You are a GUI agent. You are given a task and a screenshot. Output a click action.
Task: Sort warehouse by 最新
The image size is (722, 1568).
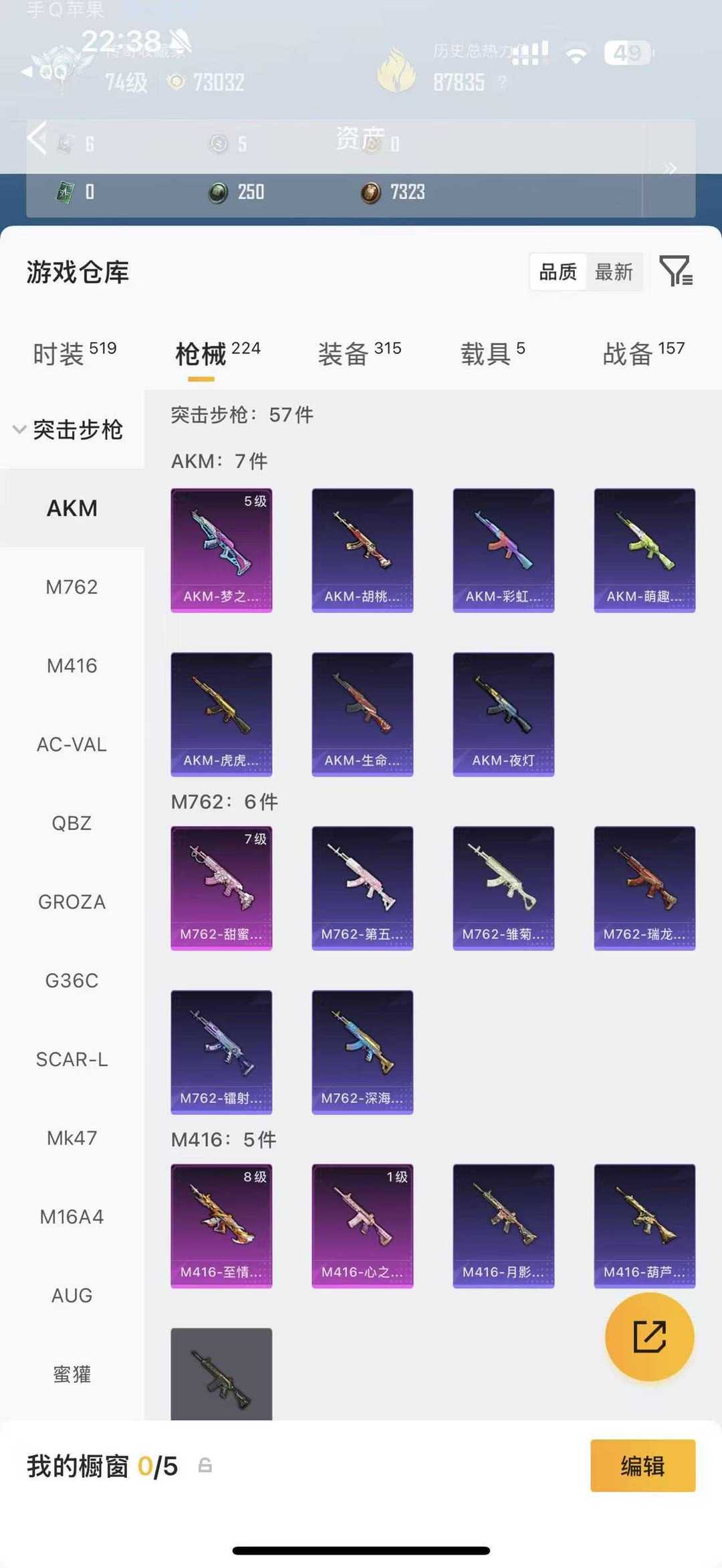tap(614, 272)
